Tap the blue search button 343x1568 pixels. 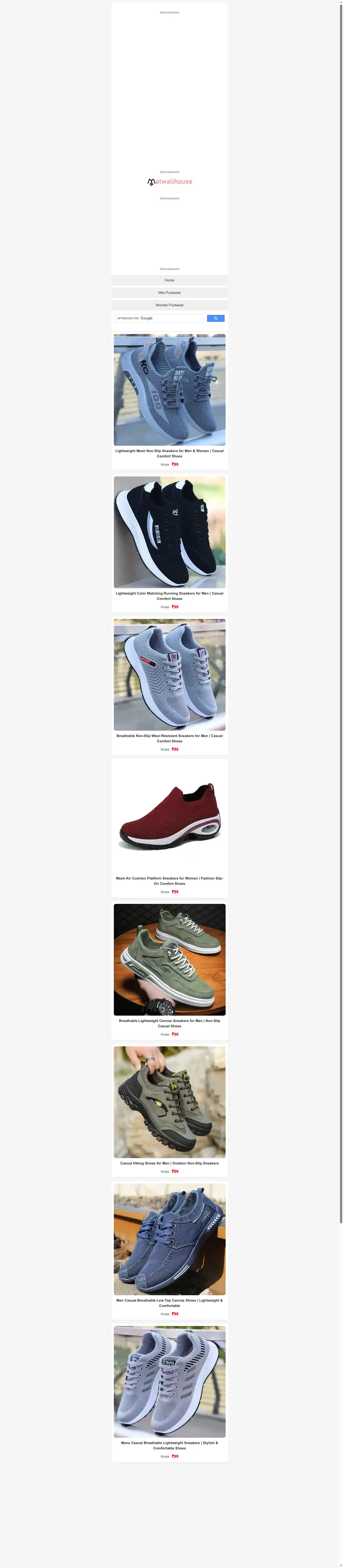pos(216,318)
